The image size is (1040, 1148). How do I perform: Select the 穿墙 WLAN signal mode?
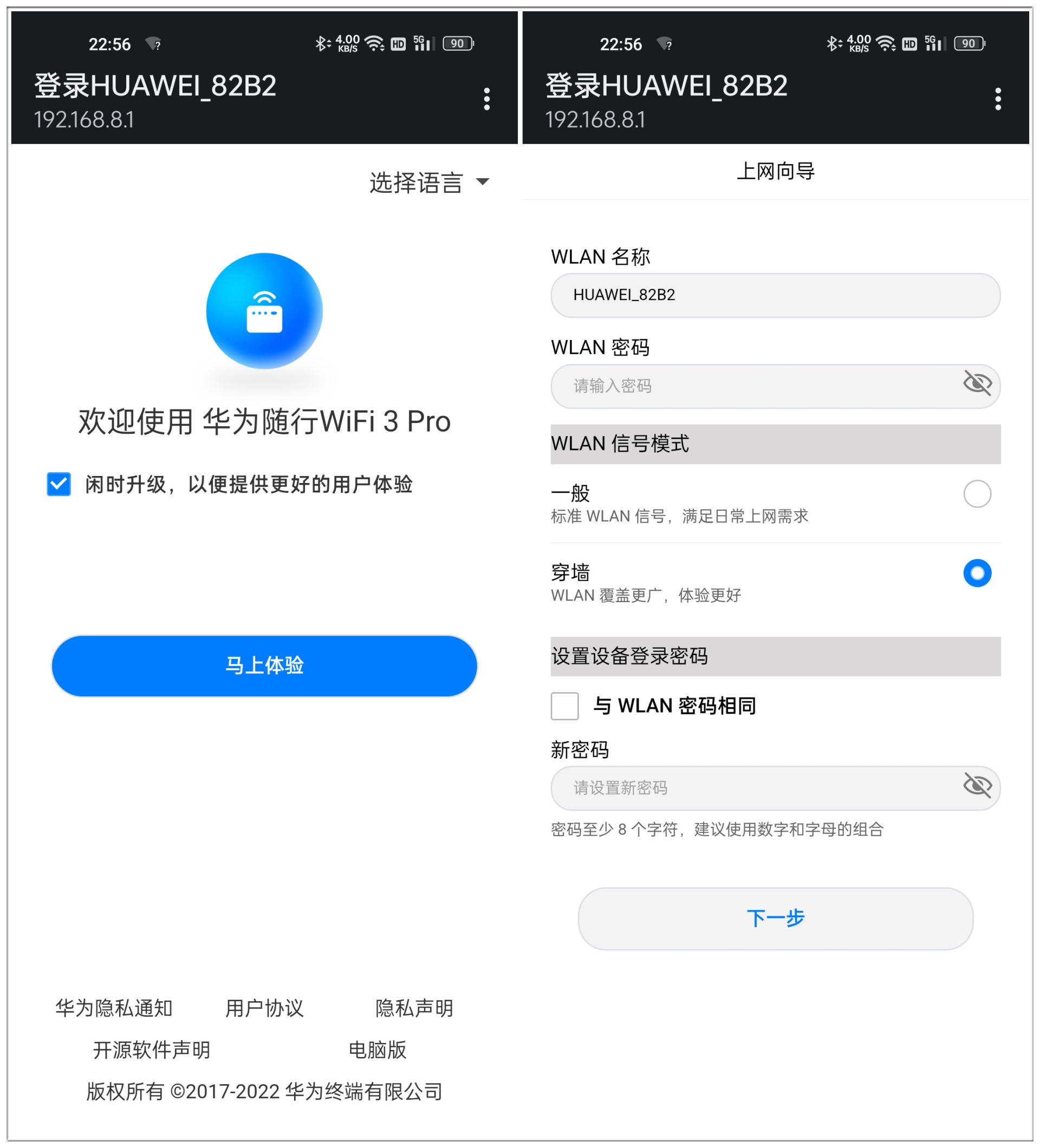(977, 573)
